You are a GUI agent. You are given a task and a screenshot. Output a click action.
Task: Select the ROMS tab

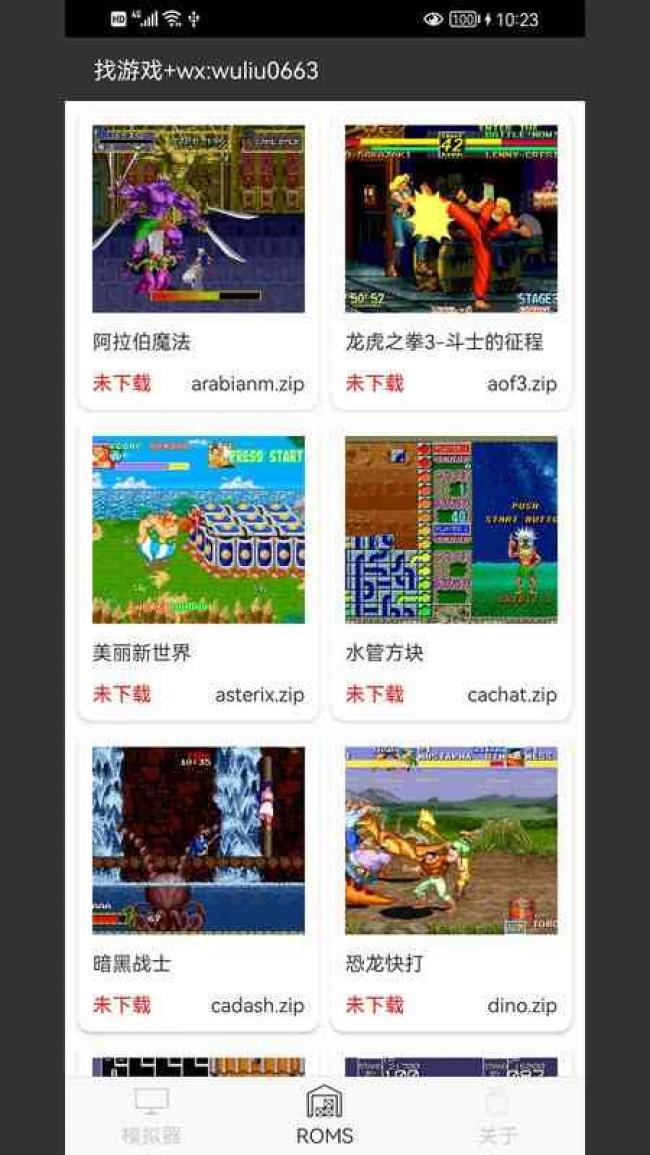pos(324,1116)
